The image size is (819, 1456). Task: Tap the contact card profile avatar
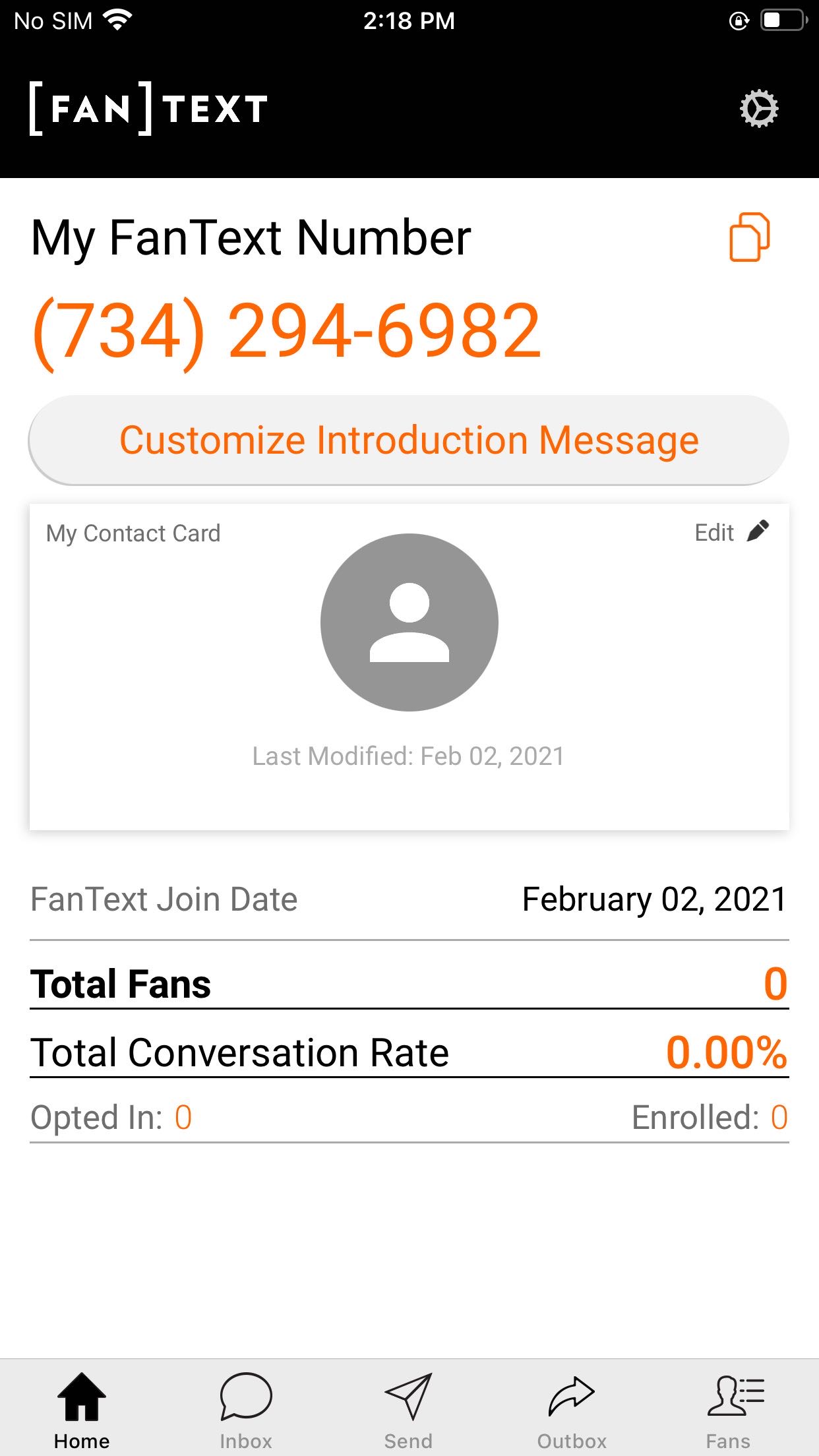409,622
